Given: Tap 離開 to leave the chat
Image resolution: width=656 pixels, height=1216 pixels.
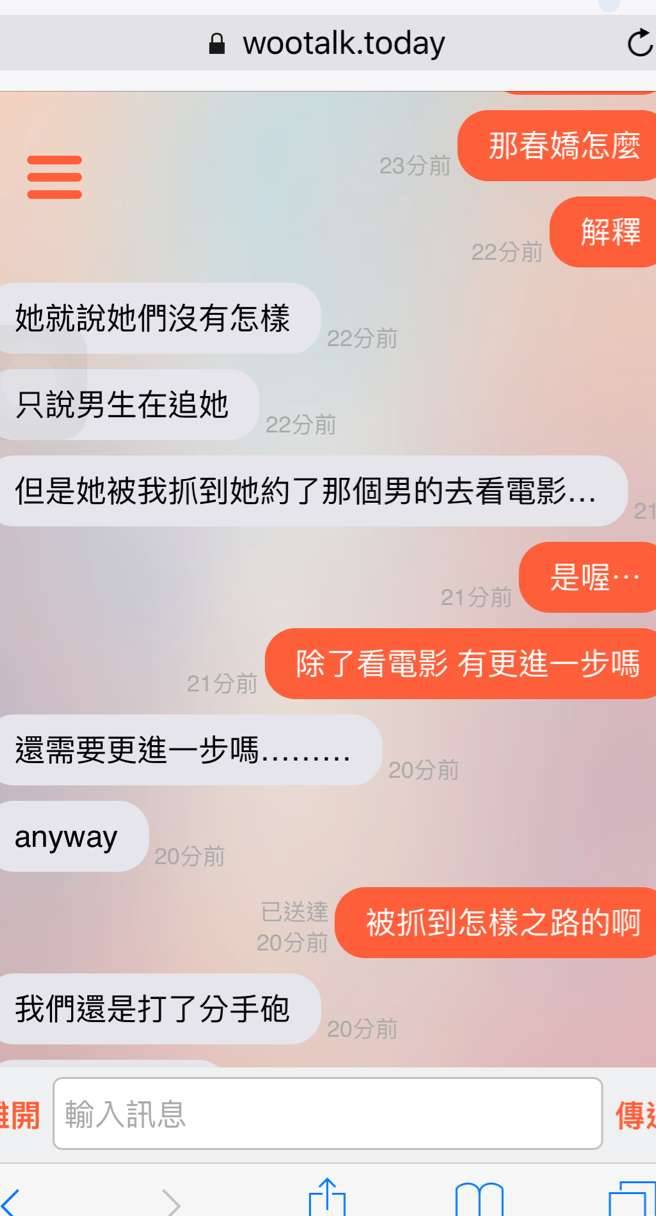Looking at the screenshot, I should (x=20, y=1115).
